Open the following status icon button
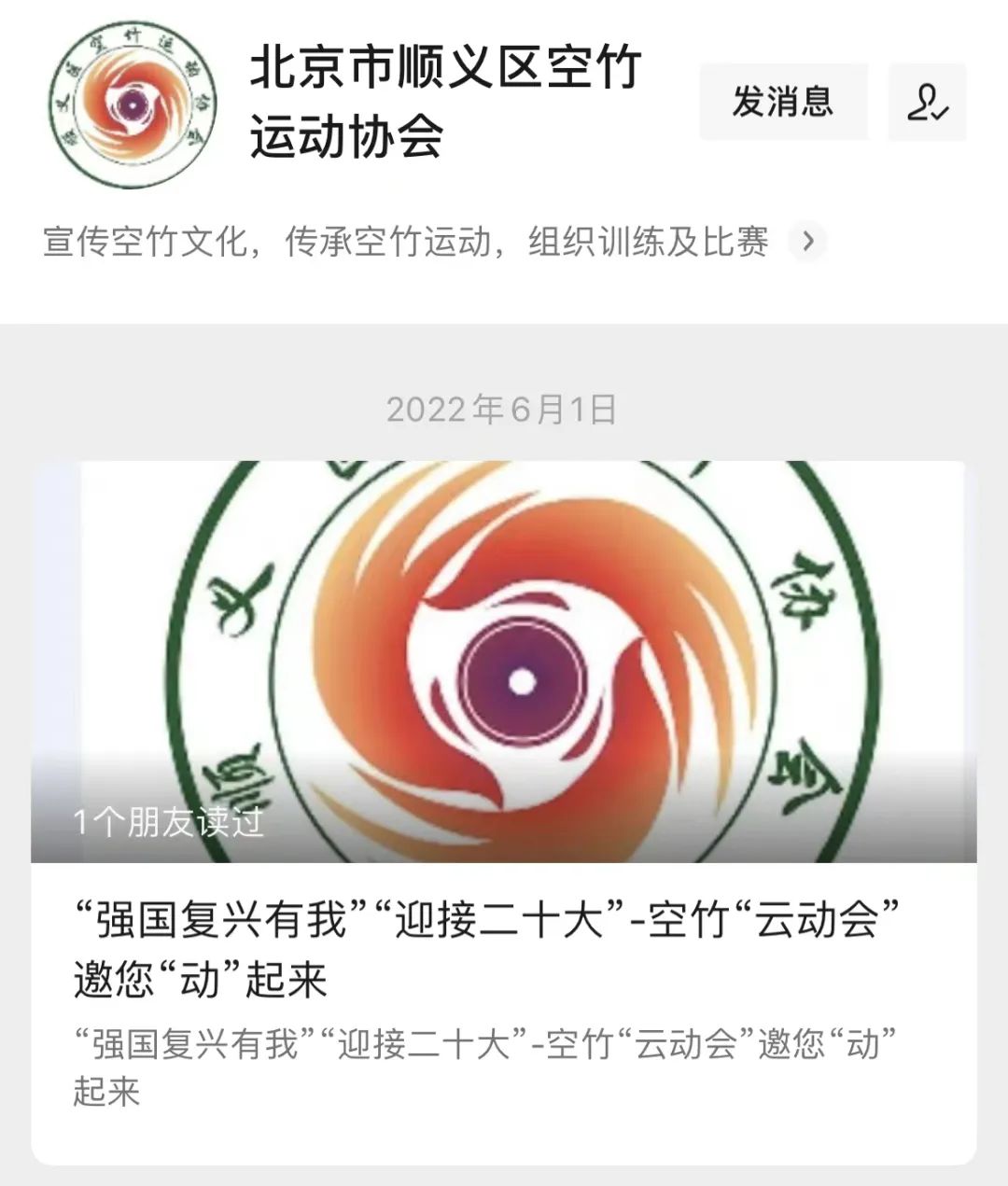Screen dimensions: 1008x1186 926,102
